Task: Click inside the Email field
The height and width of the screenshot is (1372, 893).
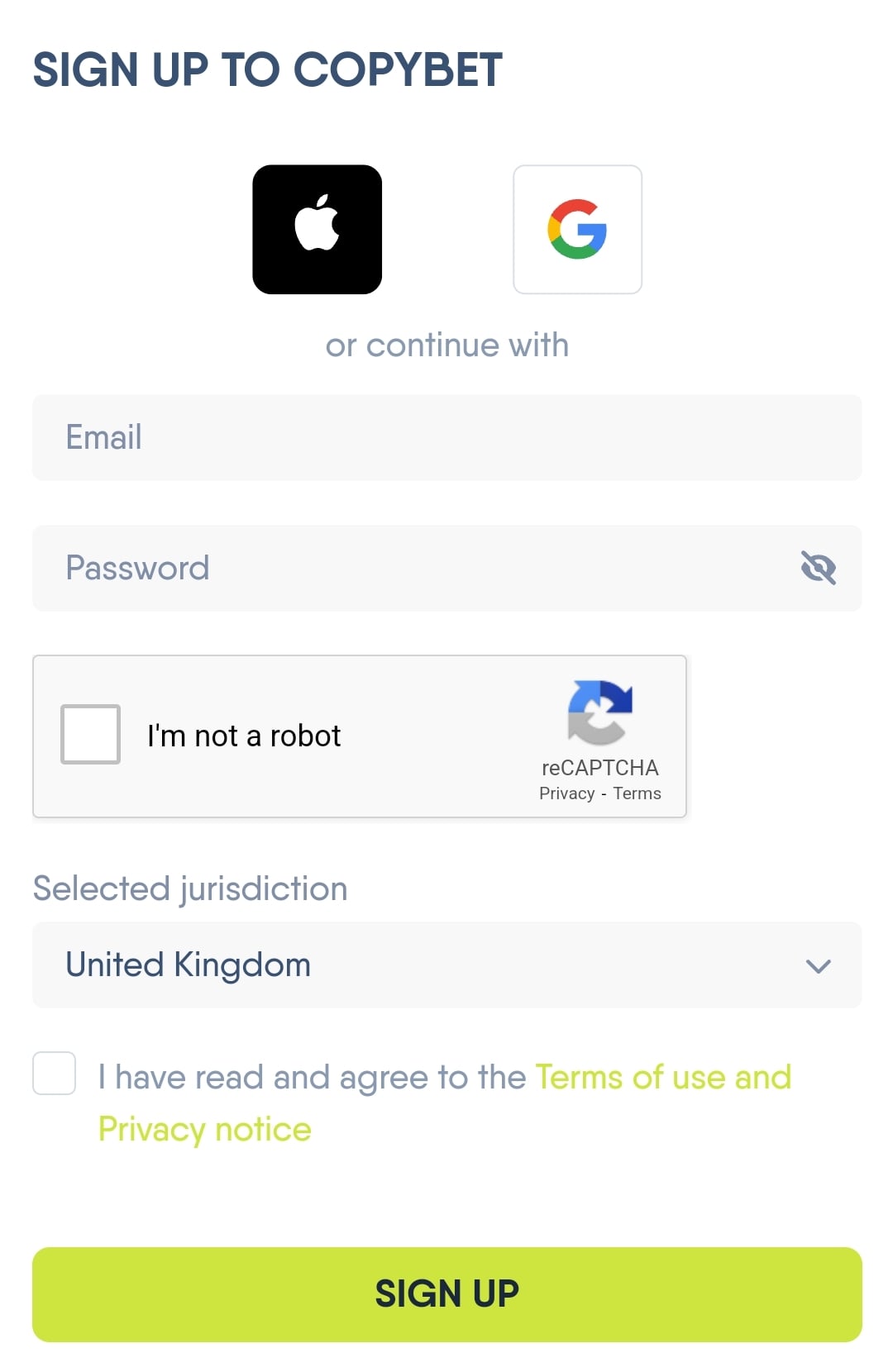Action: (446, 437)
